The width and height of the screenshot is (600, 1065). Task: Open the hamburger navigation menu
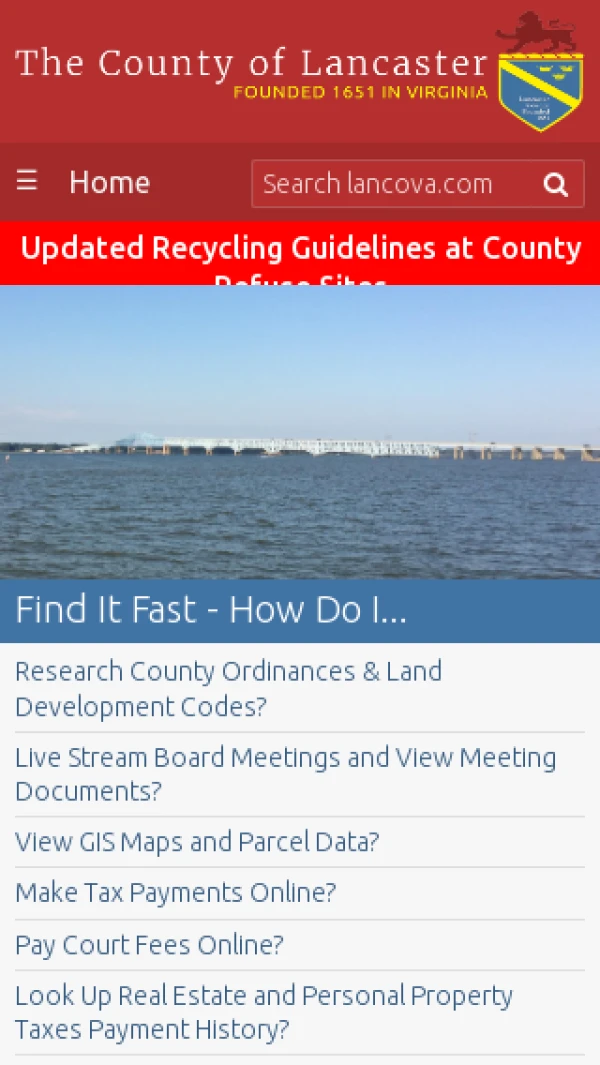click(x=27, y=181)
